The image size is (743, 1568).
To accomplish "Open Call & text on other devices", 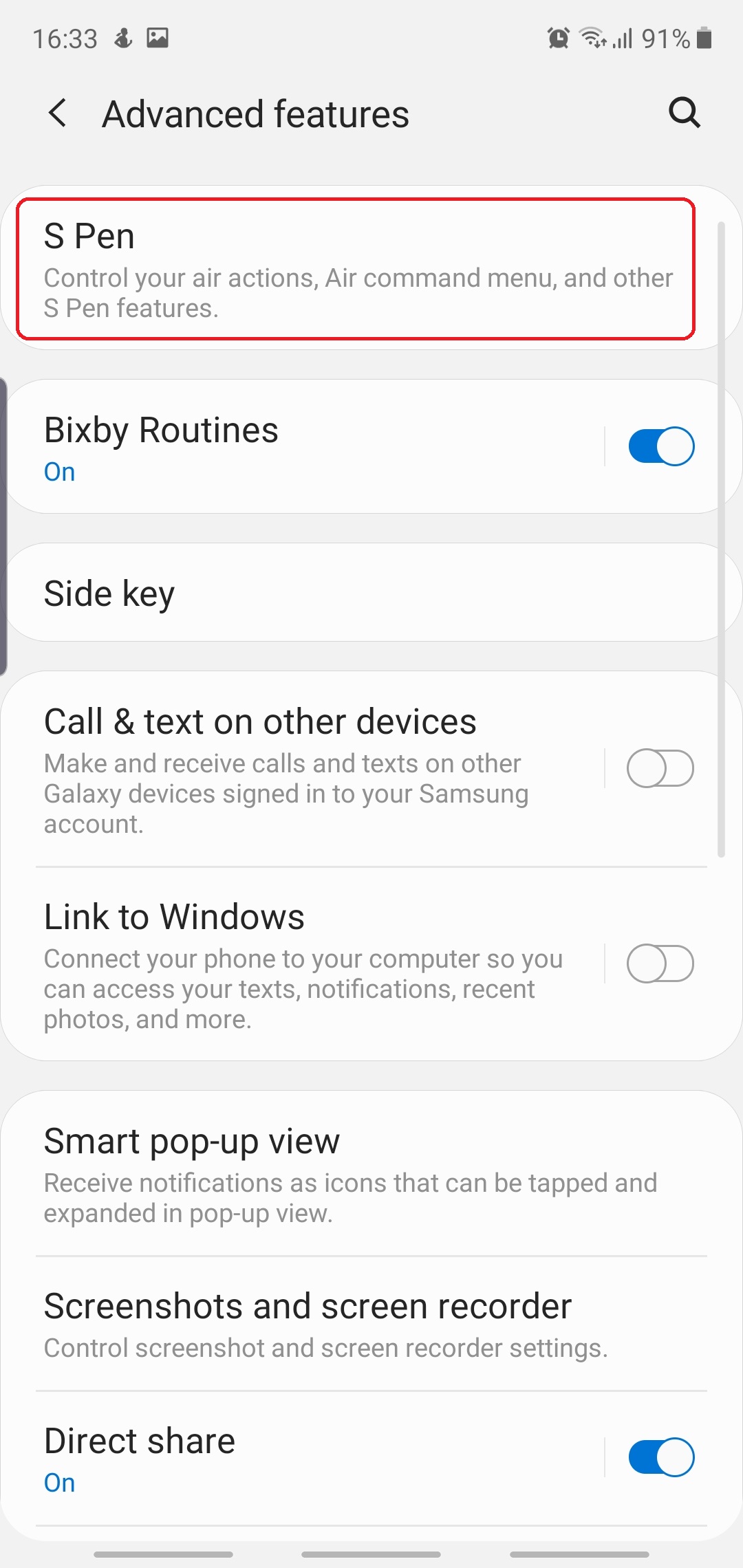I will point(303,768).
